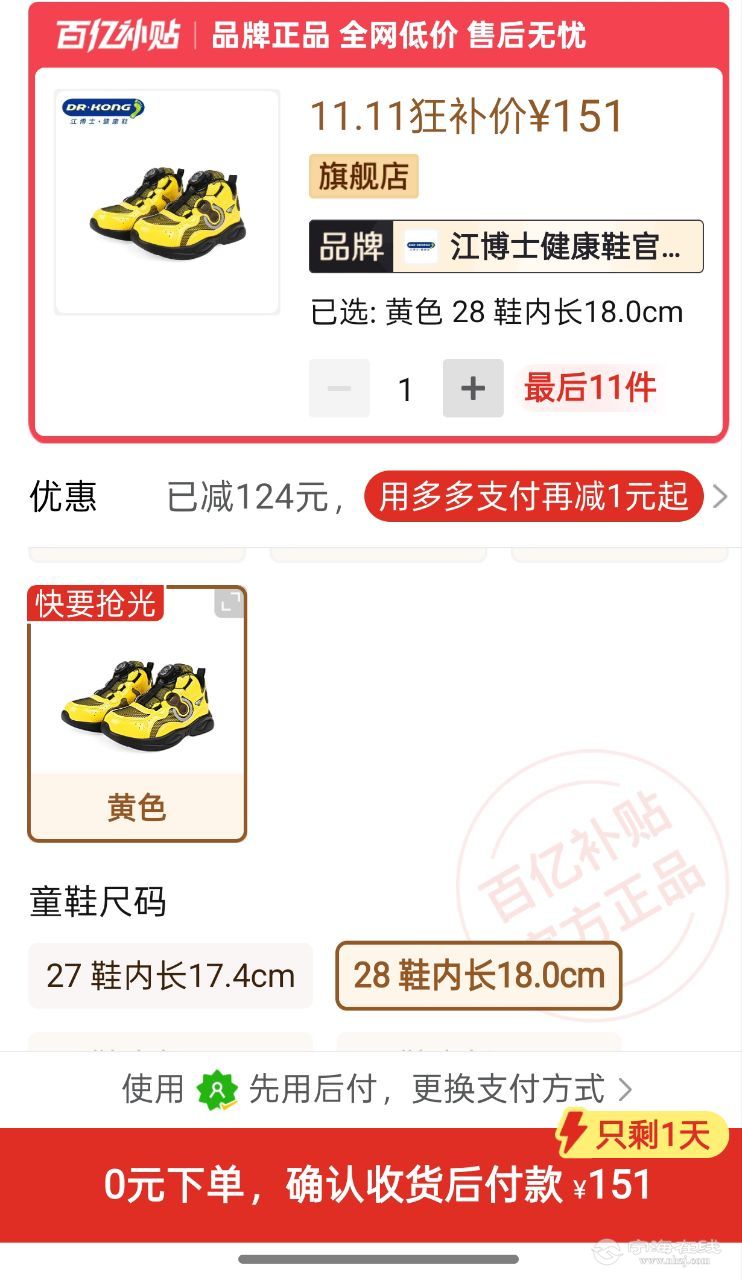Expand the 黄色 swatch image
The image size is (742, 1280).
click(x=230, y=603)
